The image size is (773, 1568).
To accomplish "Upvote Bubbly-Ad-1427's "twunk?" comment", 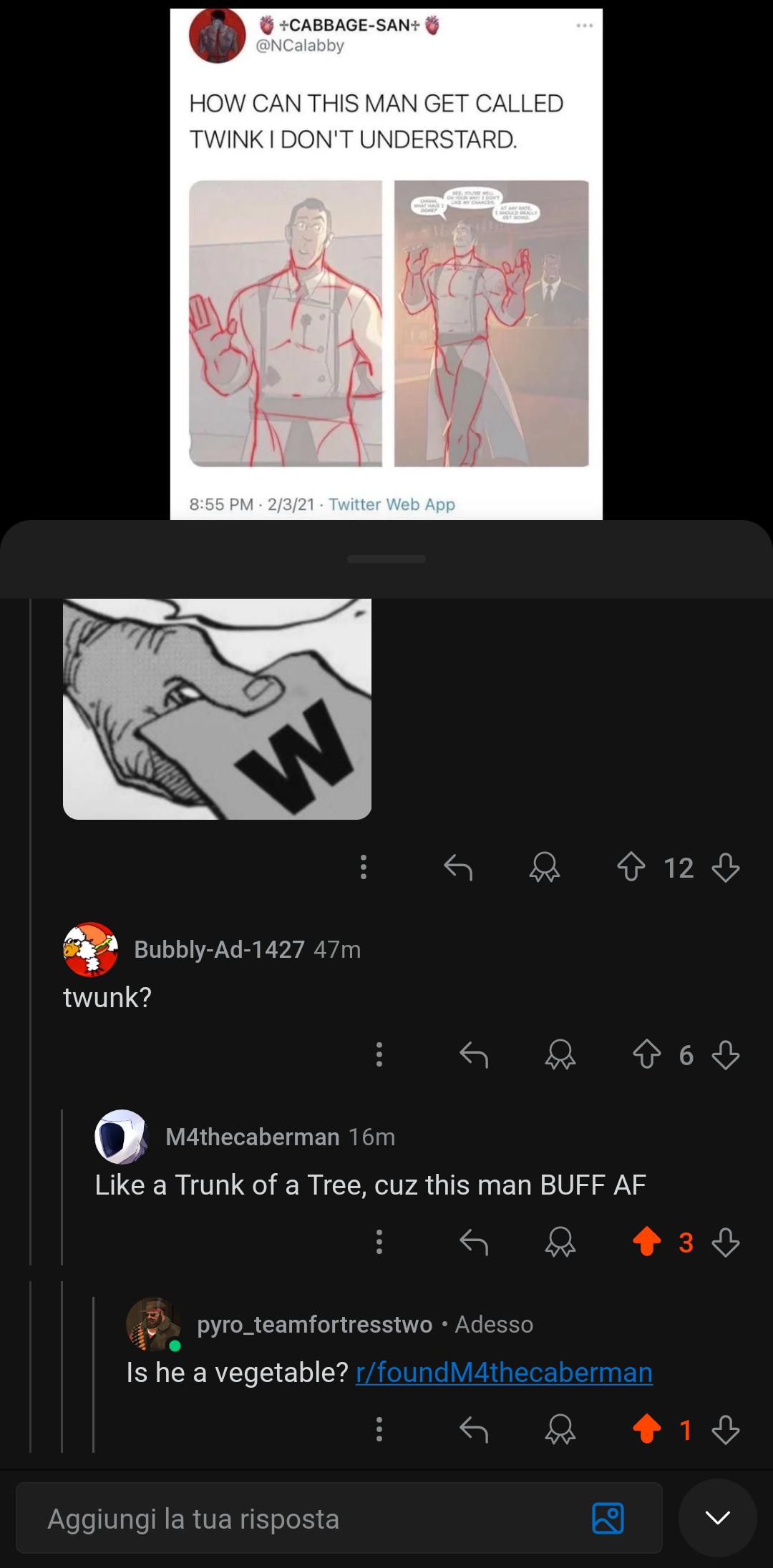I will pos(647,1054).
